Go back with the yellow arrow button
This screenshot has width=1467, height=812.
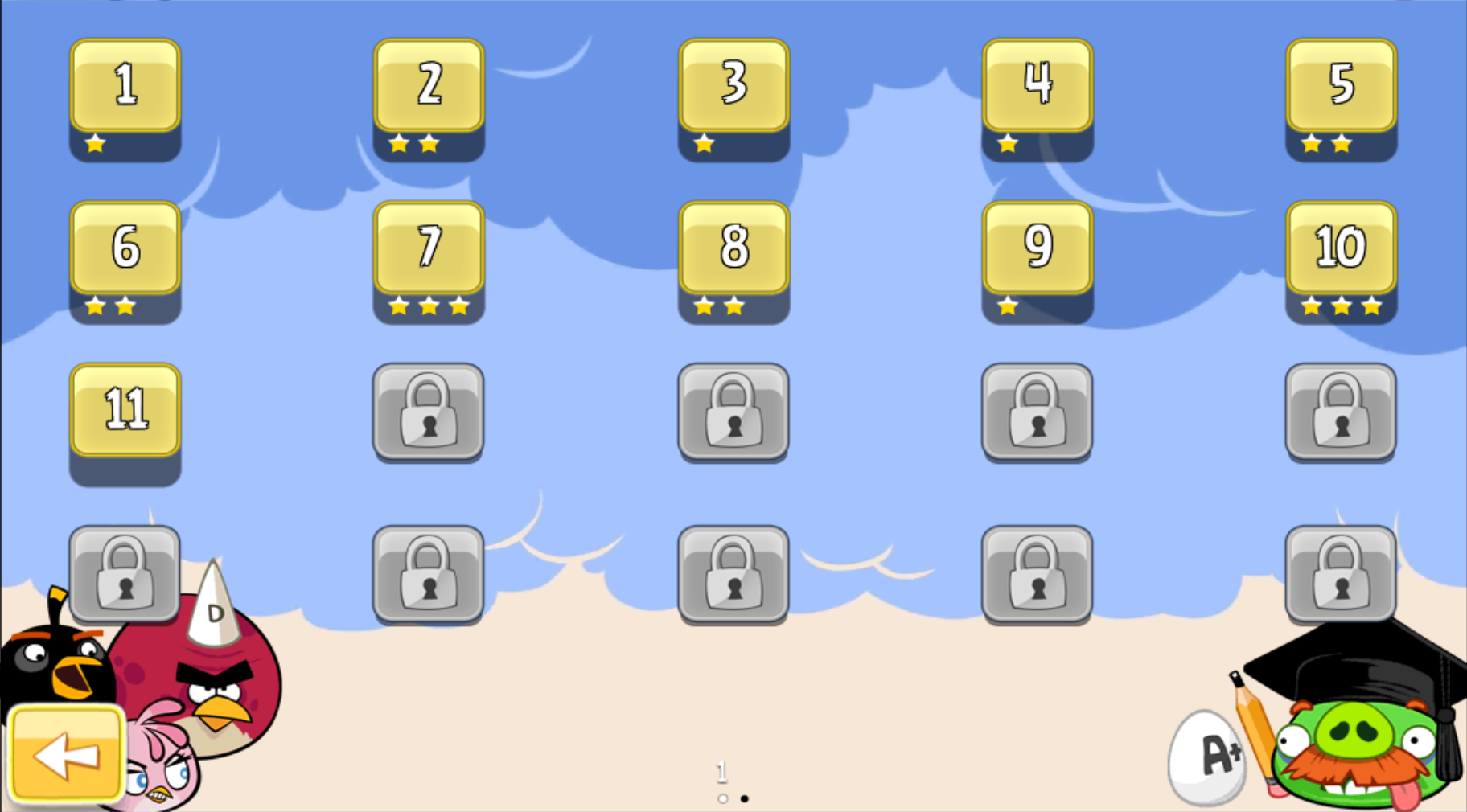click(x=66, y=754)
